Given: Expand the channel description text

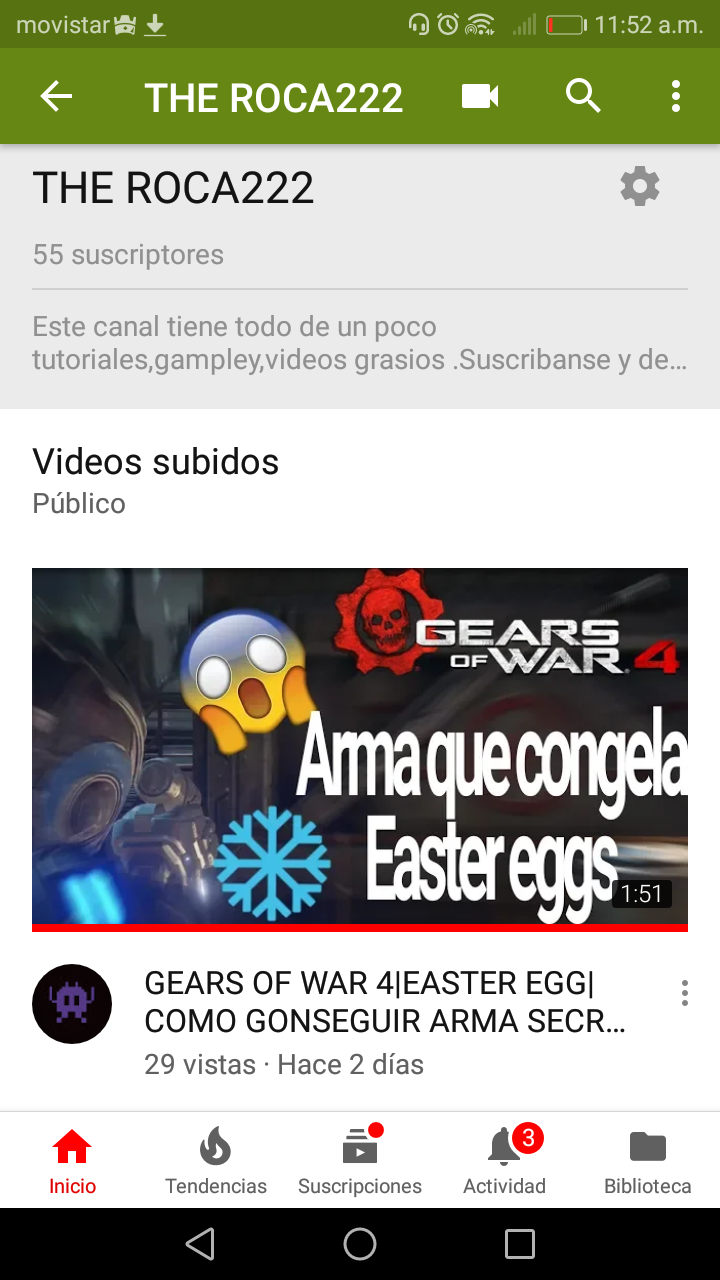Looking at the screenshot, I should (360, 343).
